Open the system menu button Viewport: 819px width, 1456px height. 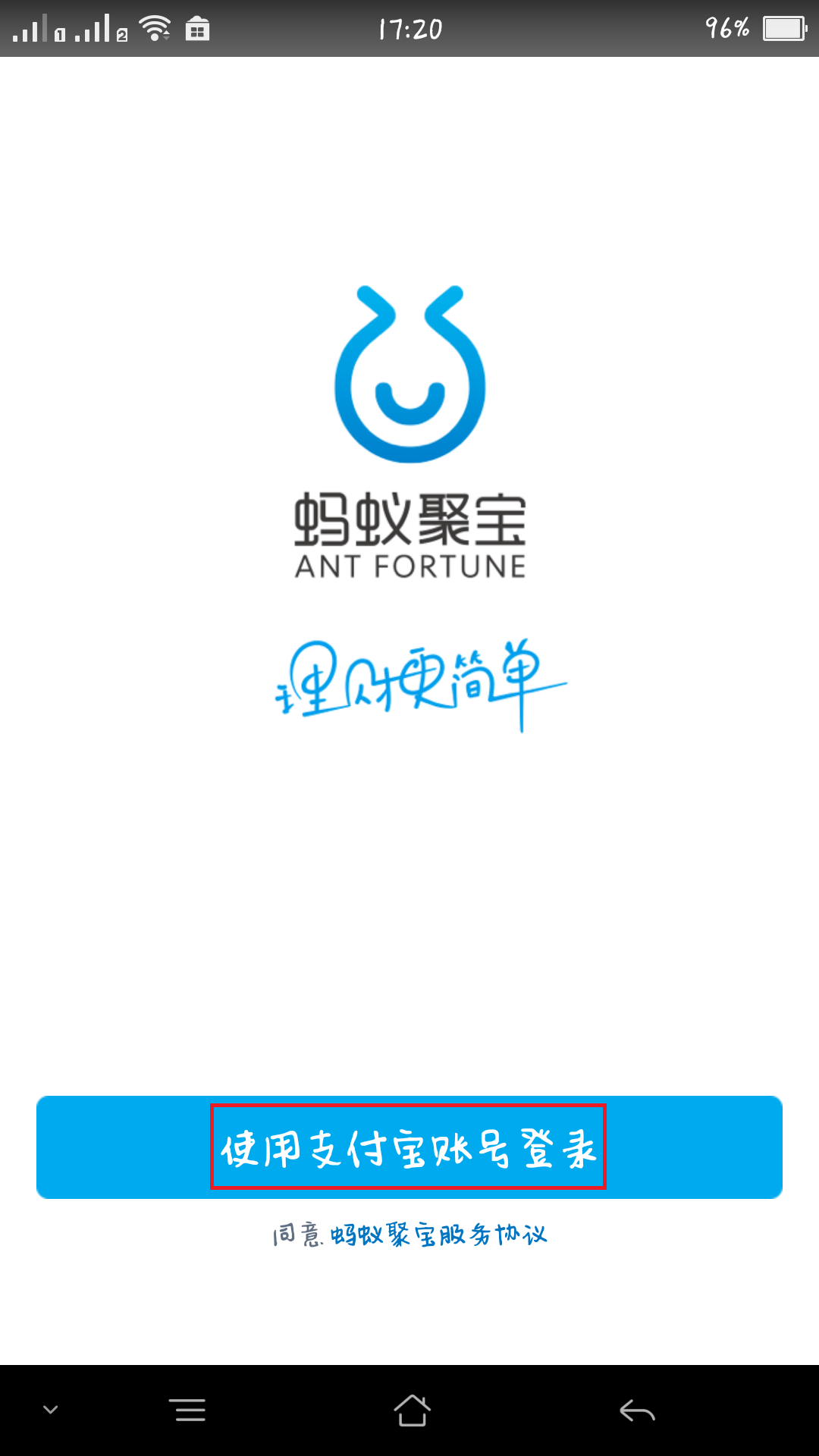(187, 1410)
